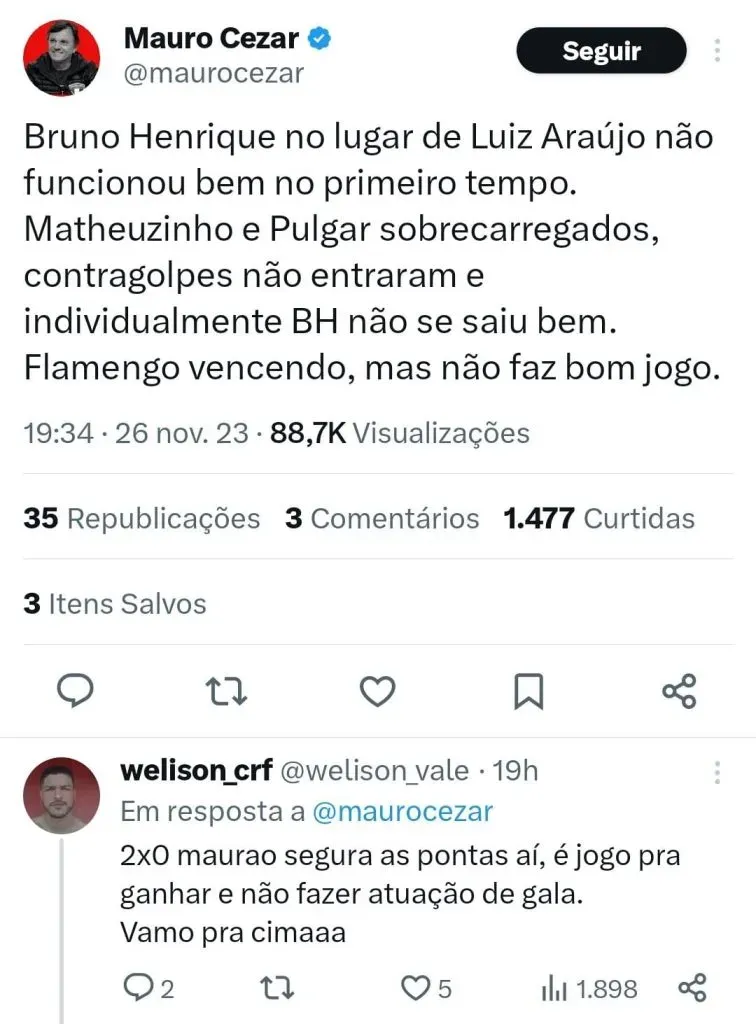Share welison_crf's reply
The image size is (756, 1024).
pyautogui.click(x=692, y=989)
